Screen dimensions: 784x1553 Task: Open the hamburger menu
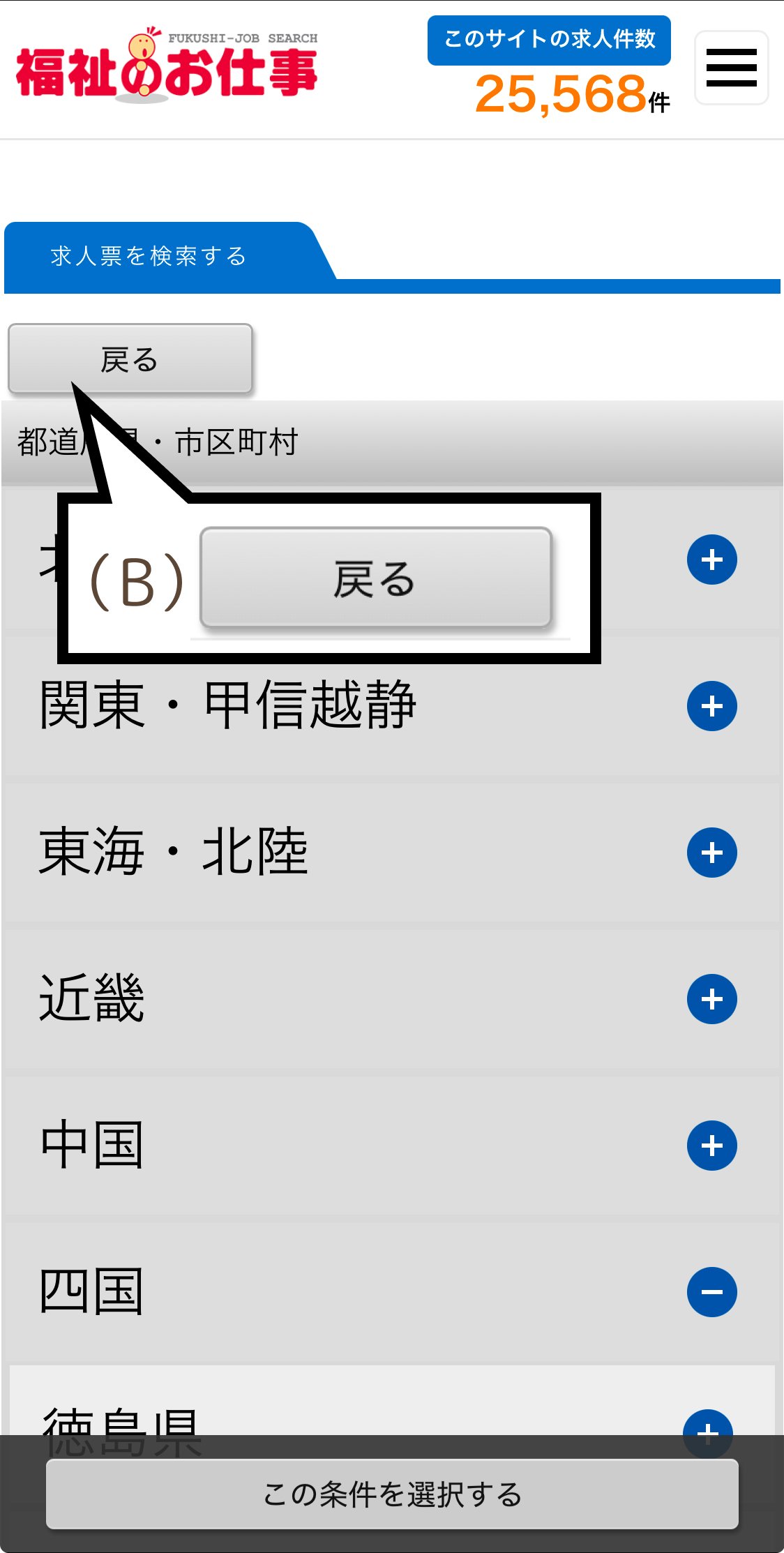(731, 68)
